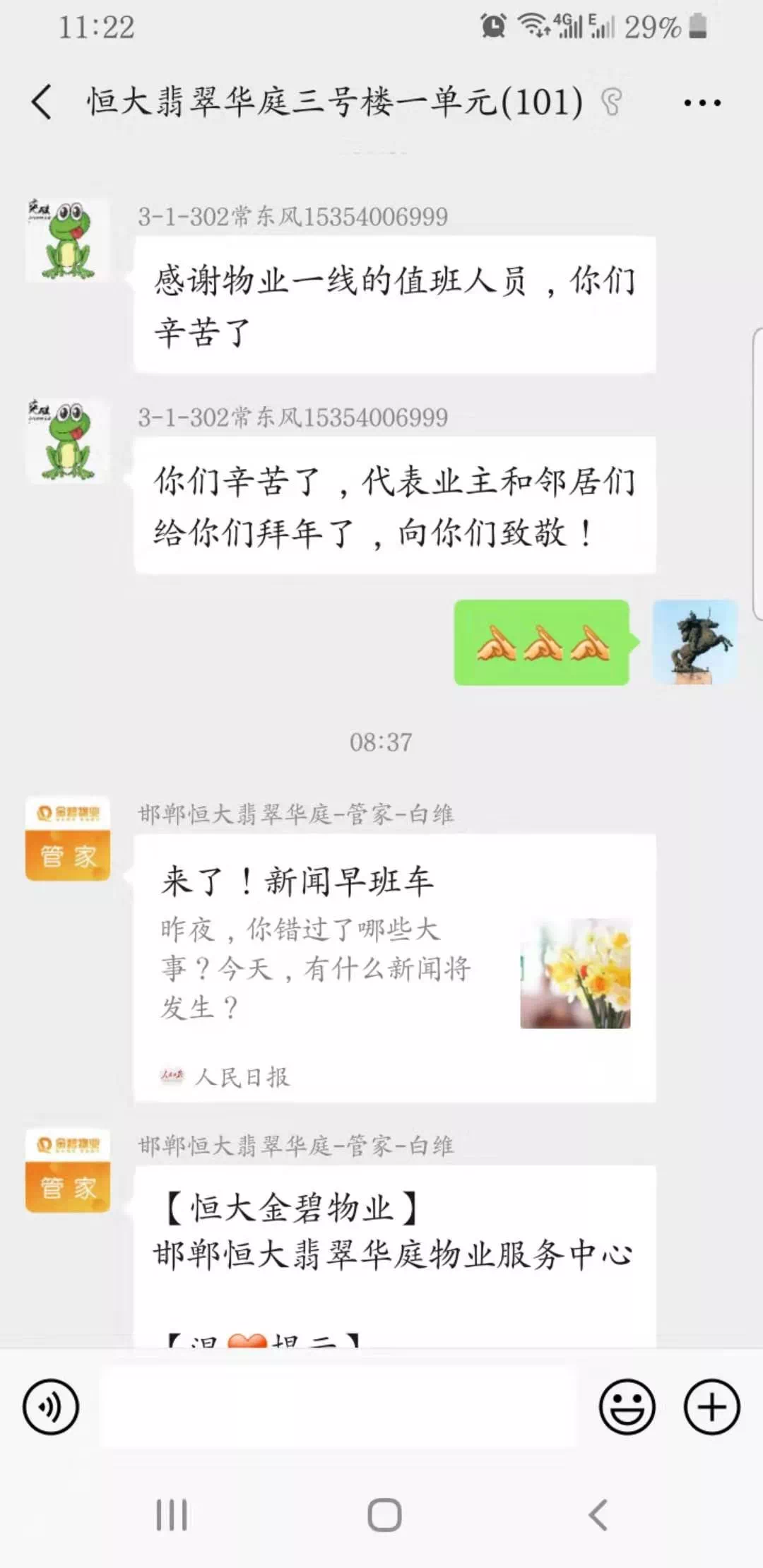
Task: Open the 来了！新闻早班车 article card
Action: (394, 968)
